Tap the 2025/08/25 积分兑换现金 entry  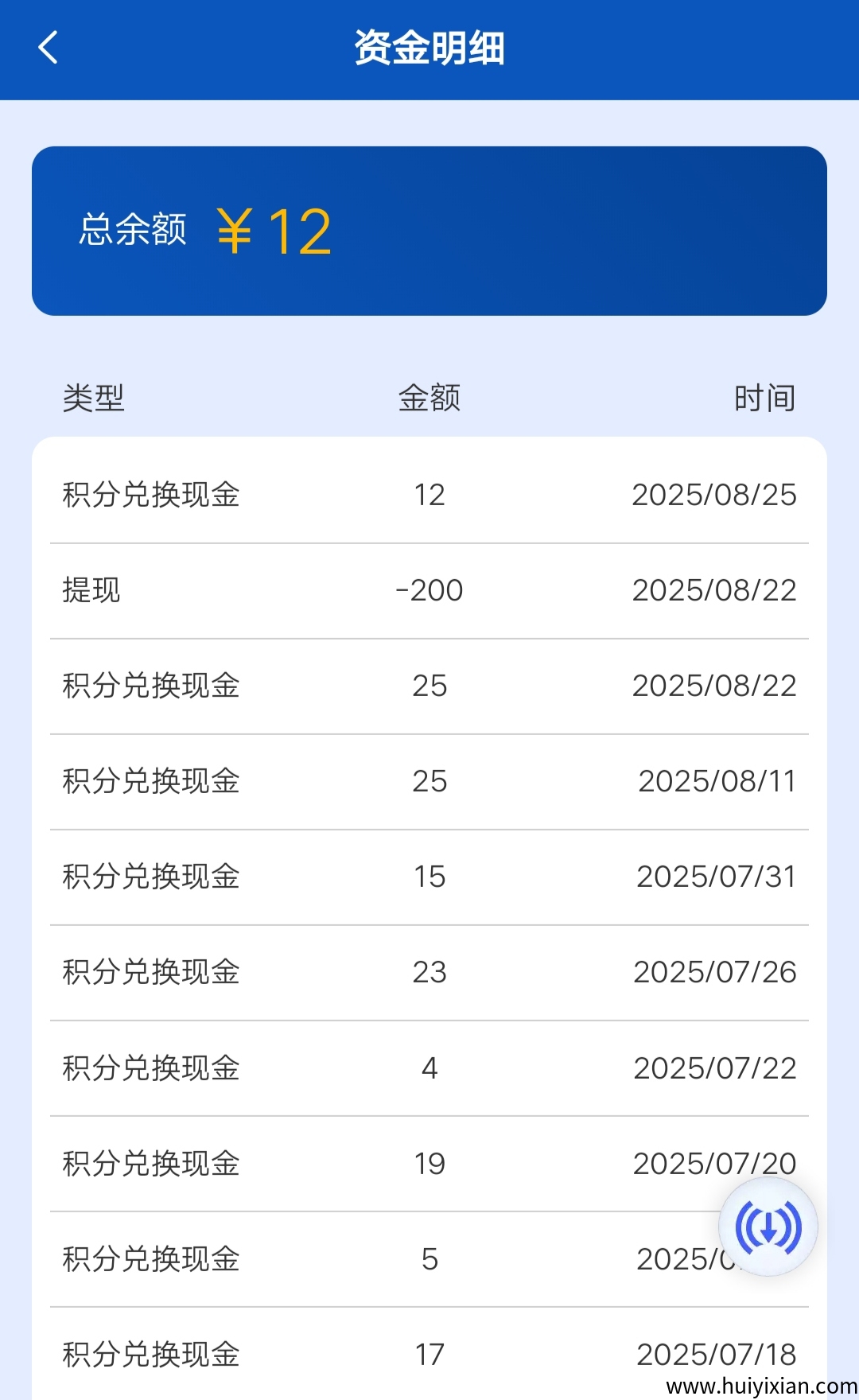point(429,494)
